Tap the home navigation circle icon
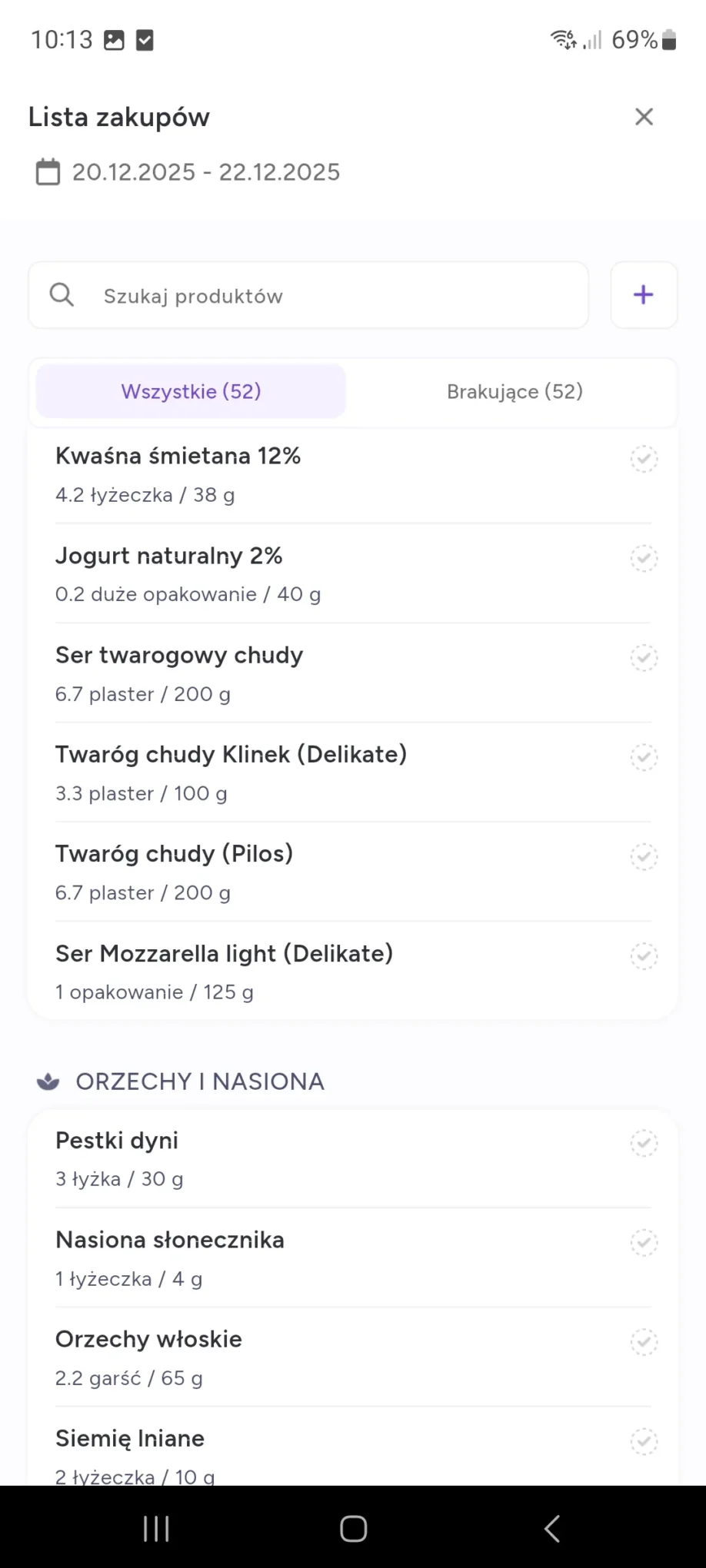 click(x=353, y=1528)
